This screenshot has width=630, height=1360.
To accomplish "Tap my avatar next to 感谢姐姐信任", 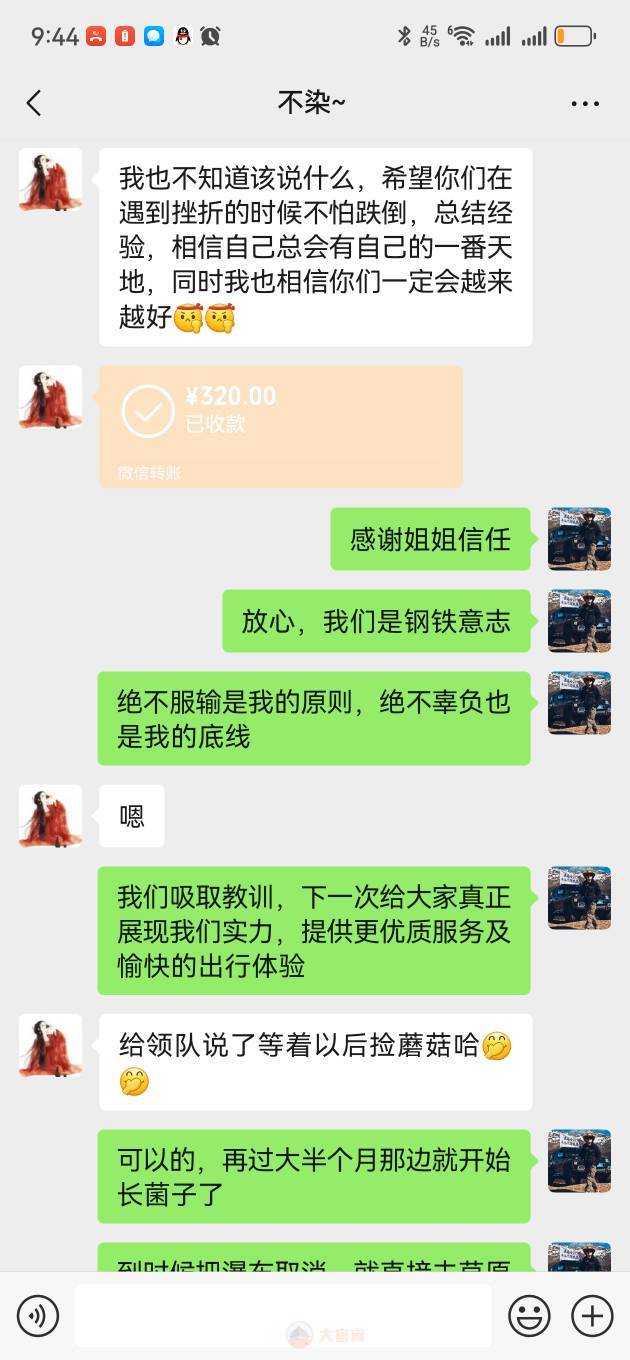I will pyautogui.click(x=579, y=539).
